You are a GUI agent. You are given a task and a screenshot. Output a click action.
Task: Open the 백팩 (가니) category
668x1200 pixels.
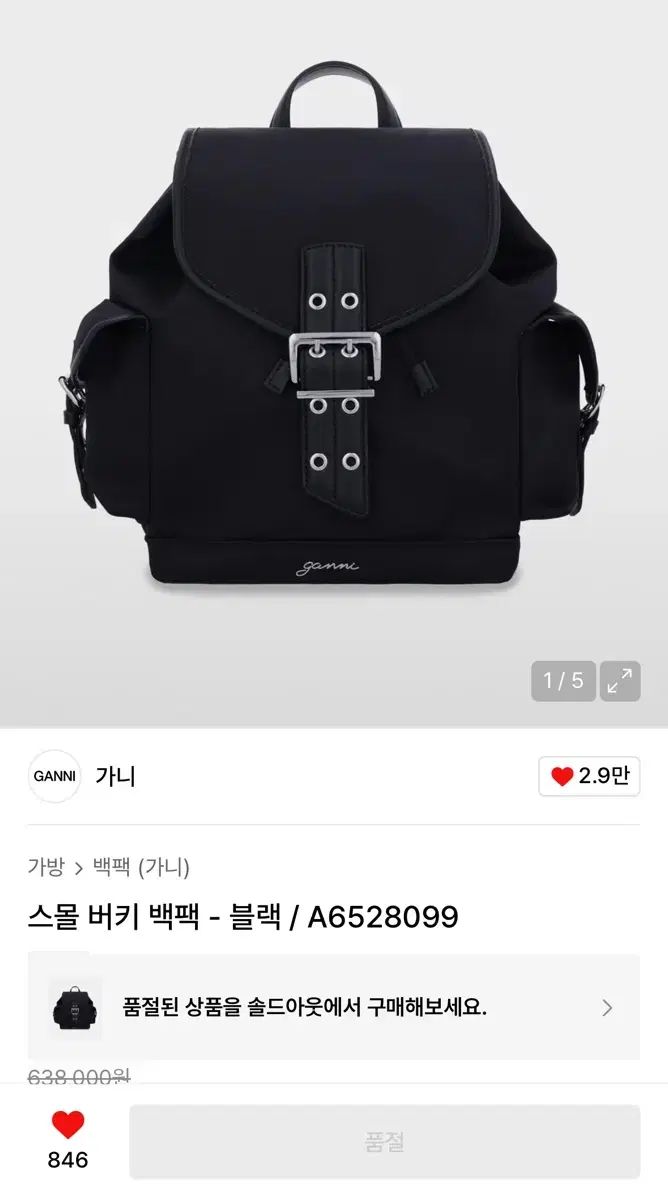[141, 867]
